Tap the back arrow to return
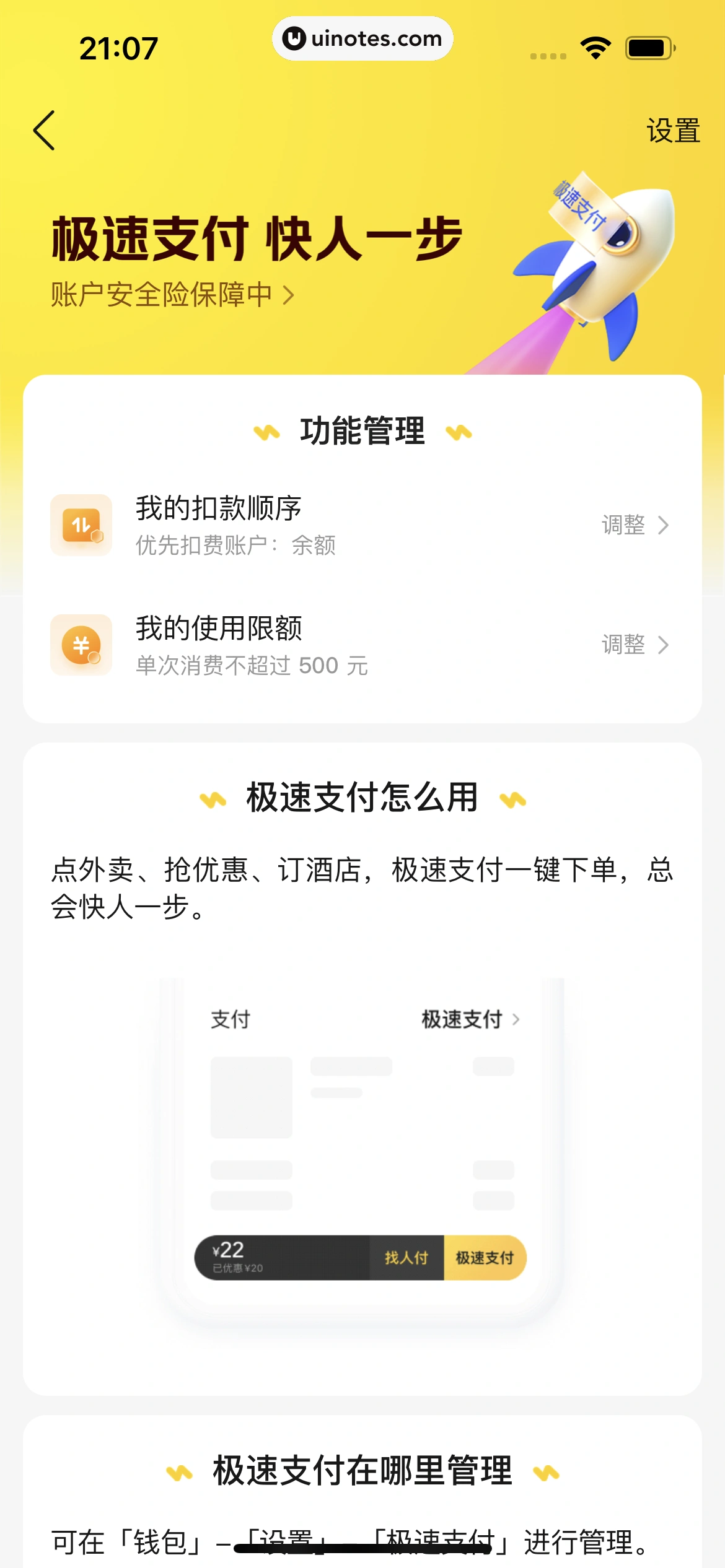This screenshot has height=1568, width=725. 44,131
